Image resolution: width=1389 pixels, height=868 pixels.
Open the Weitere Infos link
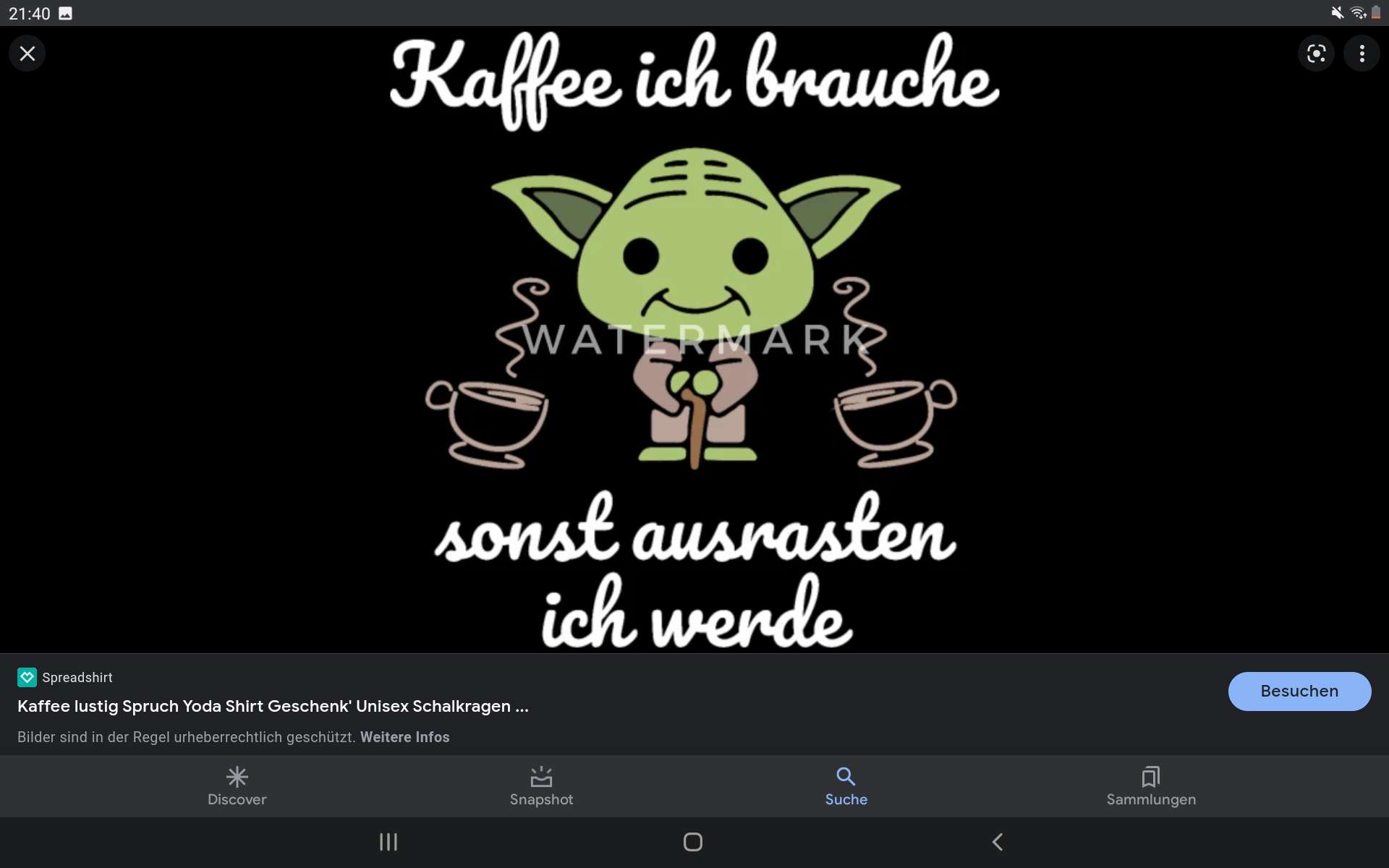tap(404, 737)
